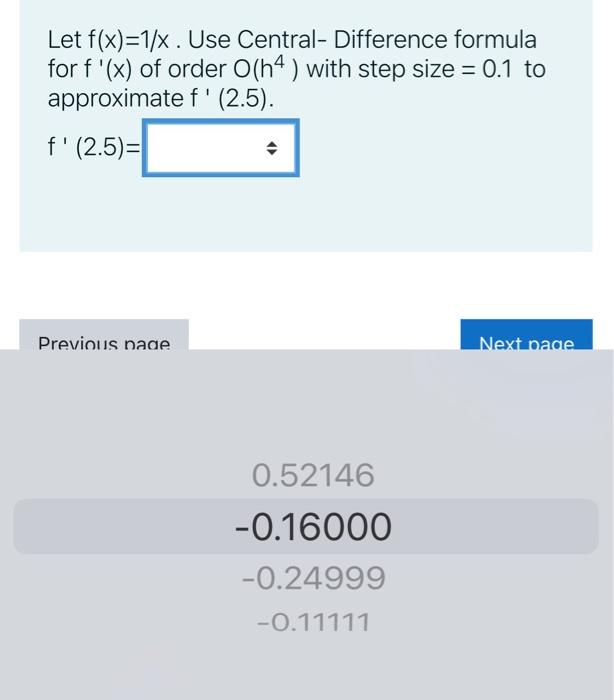Select the -0.11111 picker option
This screenshot has width=614, height=700.
[x=313, y=623]
